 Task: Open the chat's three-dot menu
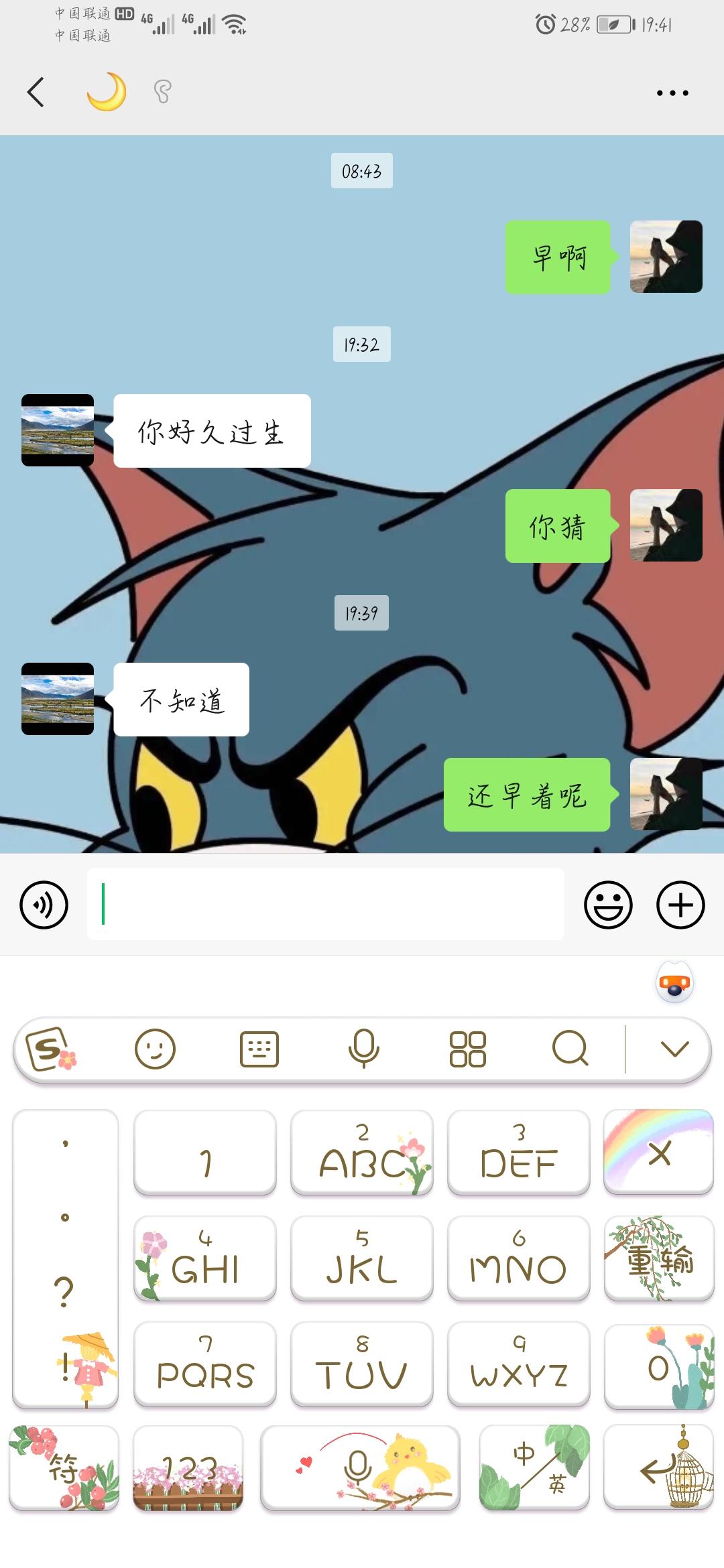coord(672,92)
